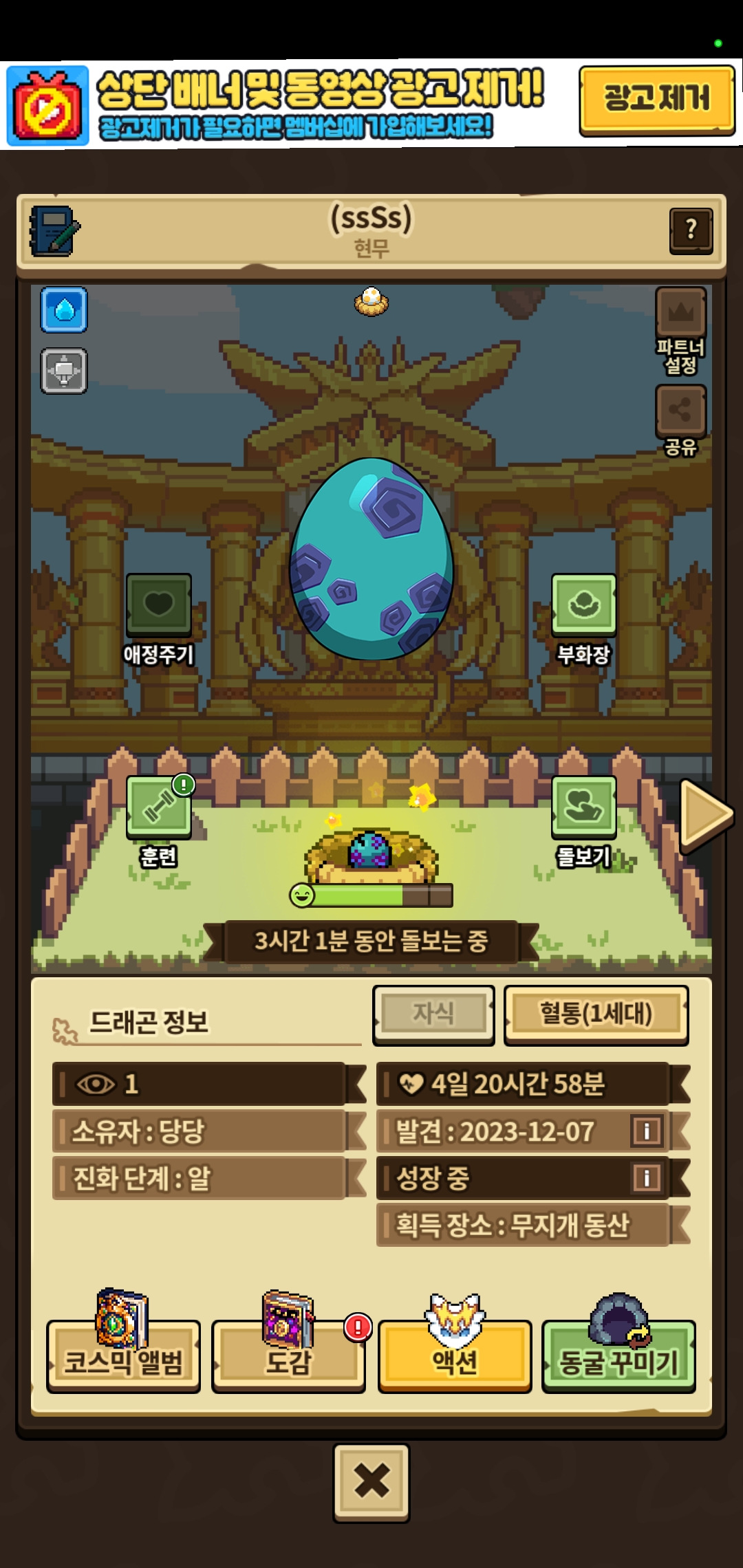The height and width of the screenshot is (1568, 743).
Task: Tap the 광고제거 button in the banner
Action: click(656, 100)
